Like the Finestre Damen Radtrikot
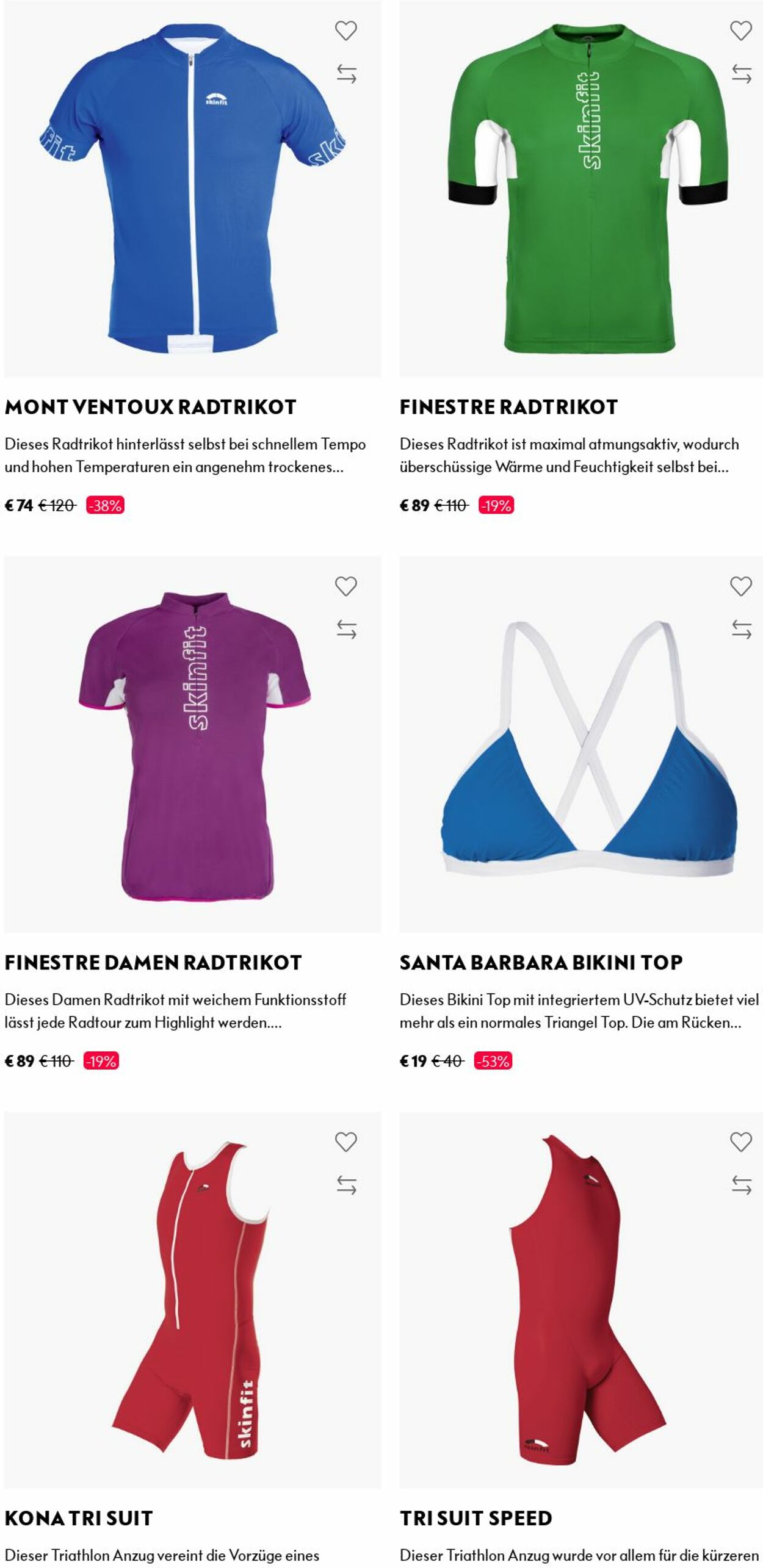This screenshot has width=763, height=1568. [345, 586]
